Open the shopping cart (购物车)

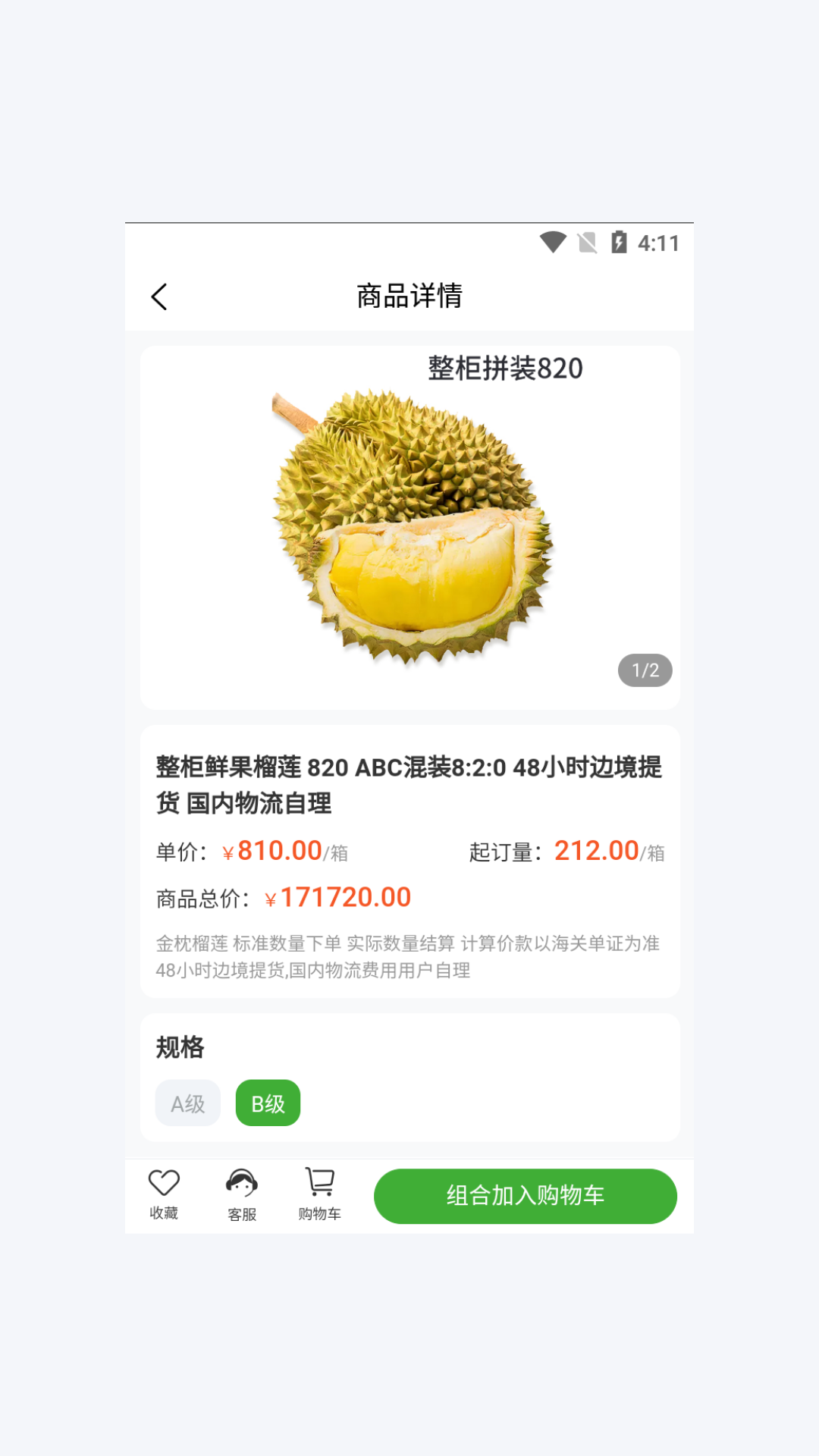tap(319, 1194)
